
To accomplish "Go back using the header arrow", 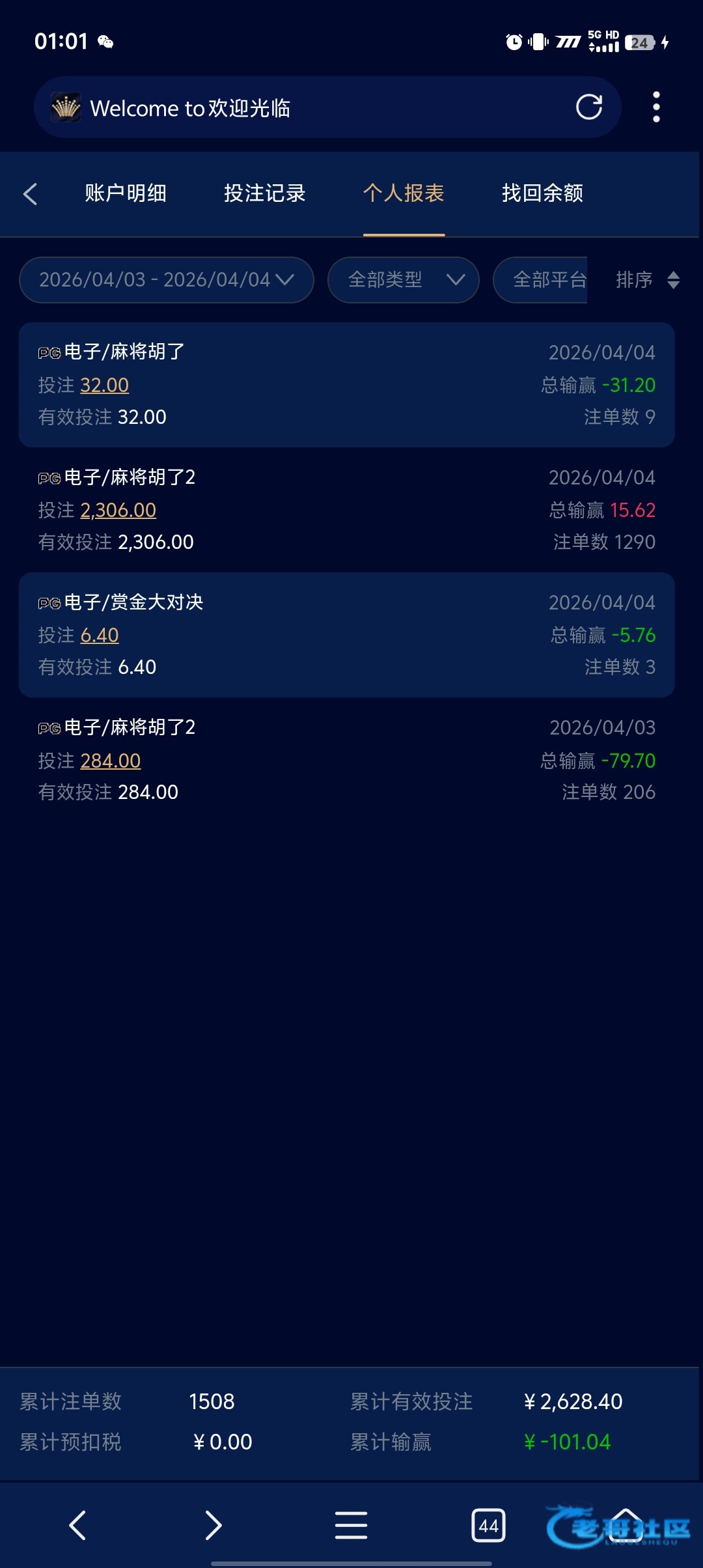I will coord(30,194).
